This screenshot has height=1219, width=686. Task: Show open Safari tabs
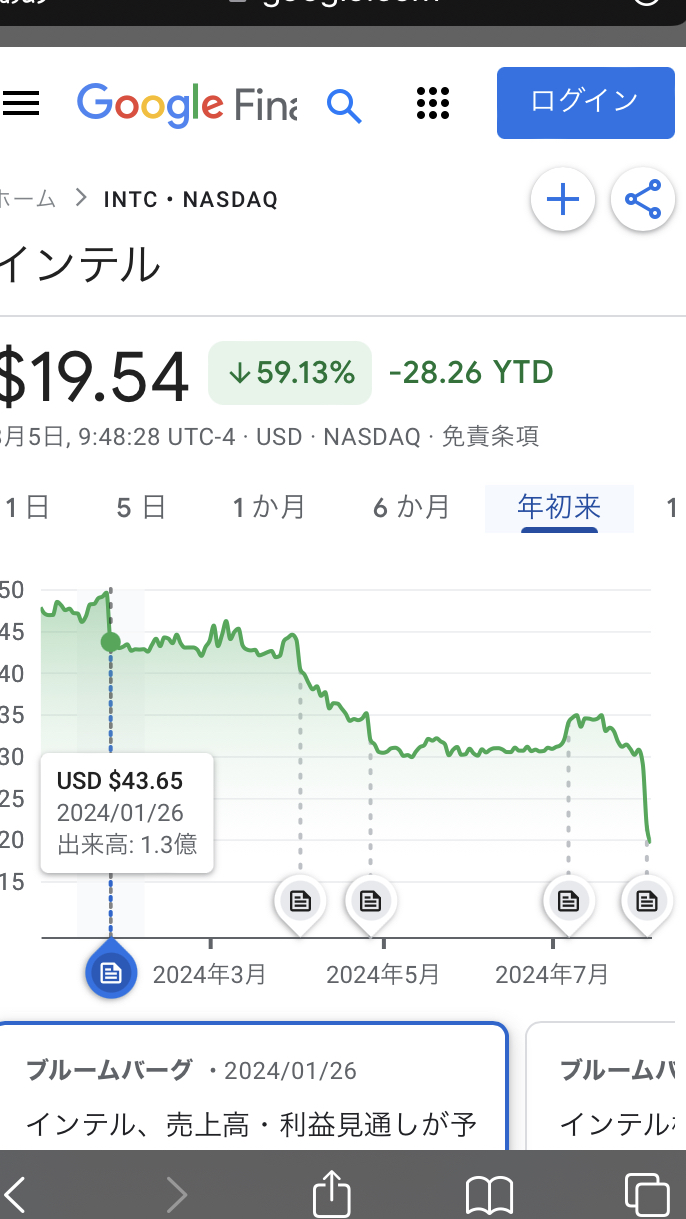646,1193
